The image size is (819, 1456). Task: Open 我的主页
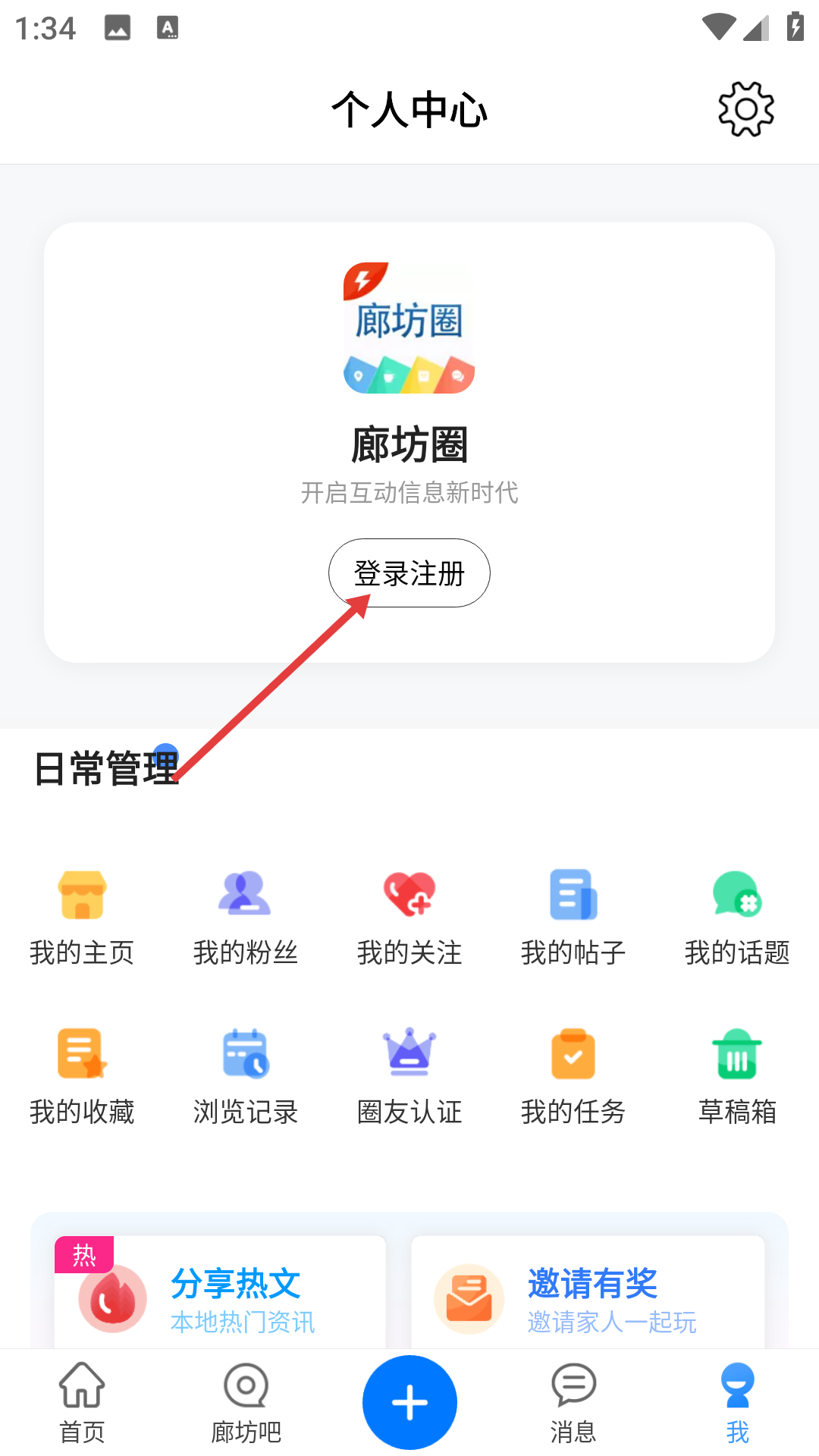coord(82,918)
